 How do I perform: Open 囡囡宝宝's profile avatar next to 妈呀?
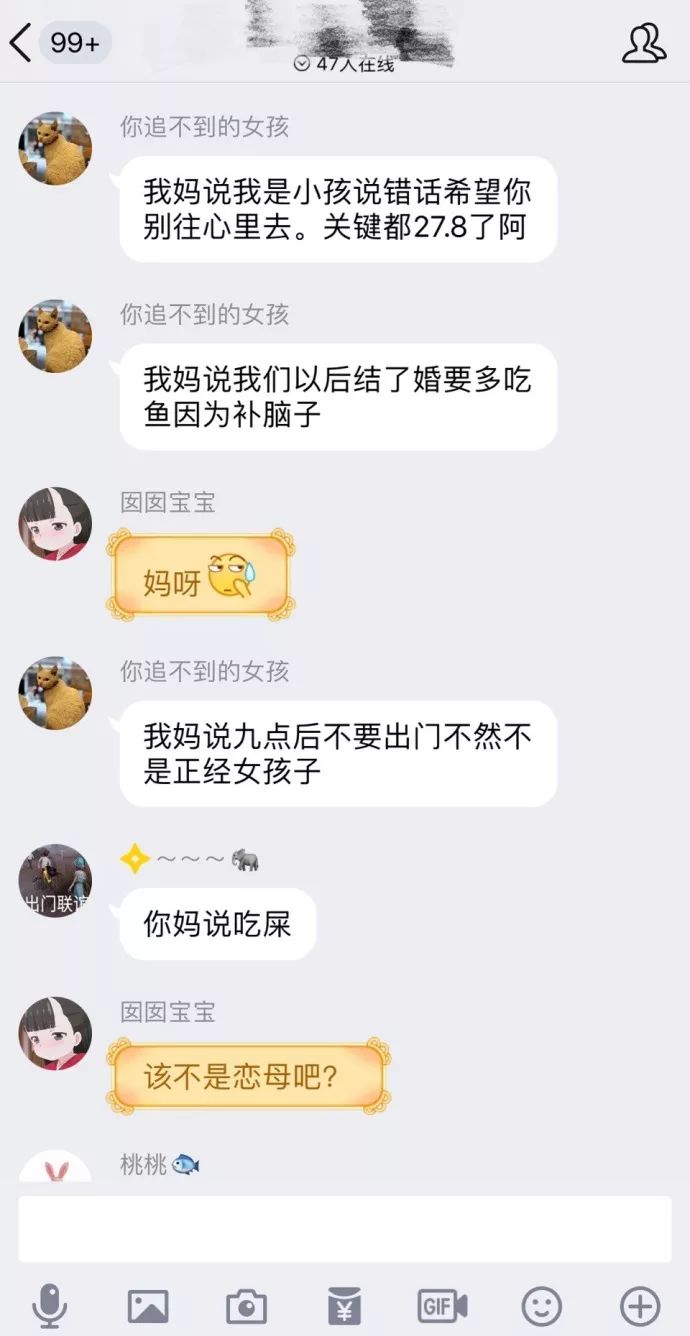click(55, 524)
